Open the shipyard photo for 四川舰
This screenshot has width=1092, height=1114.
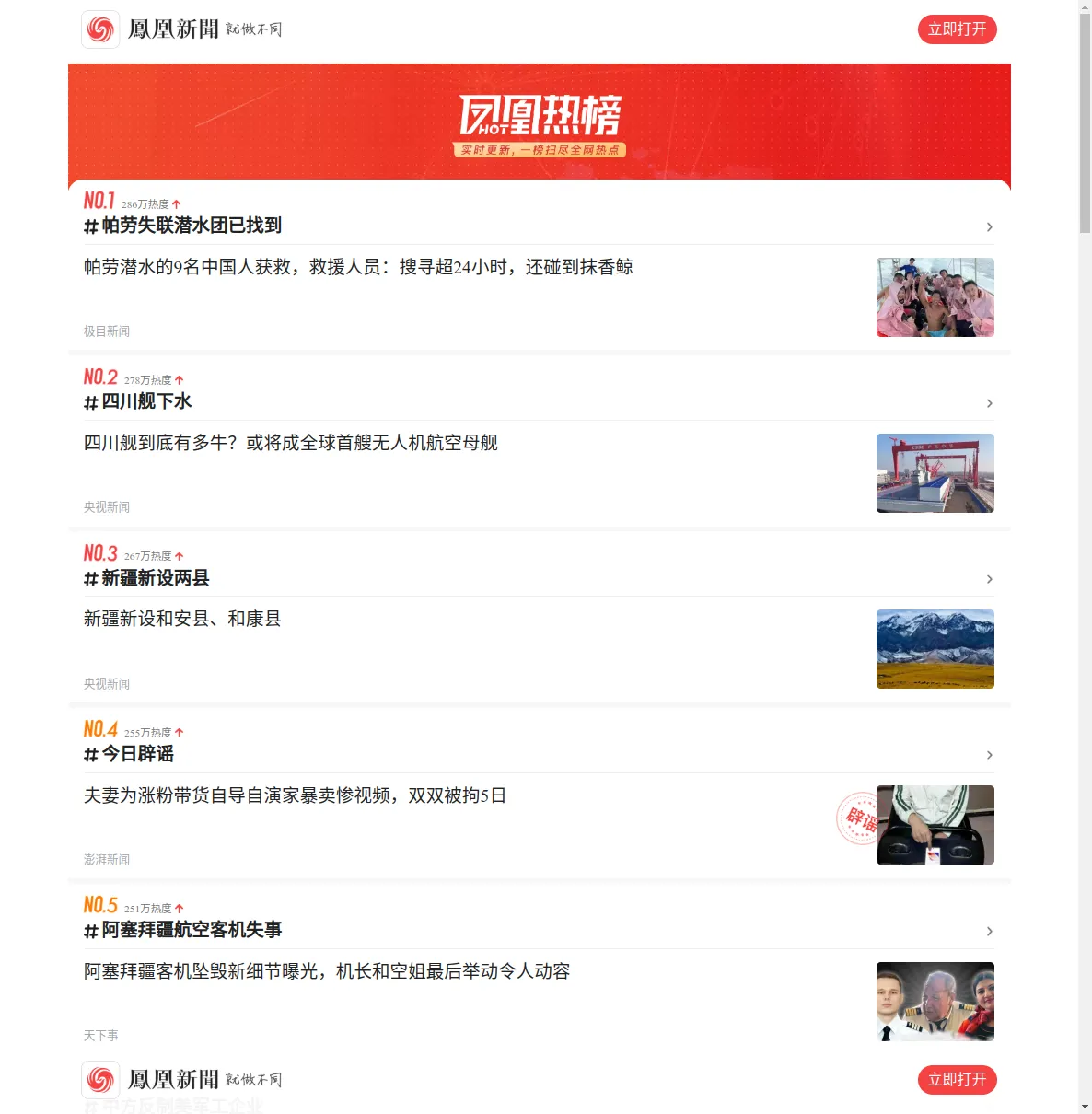pyautogui.click(x=935, y=473)
